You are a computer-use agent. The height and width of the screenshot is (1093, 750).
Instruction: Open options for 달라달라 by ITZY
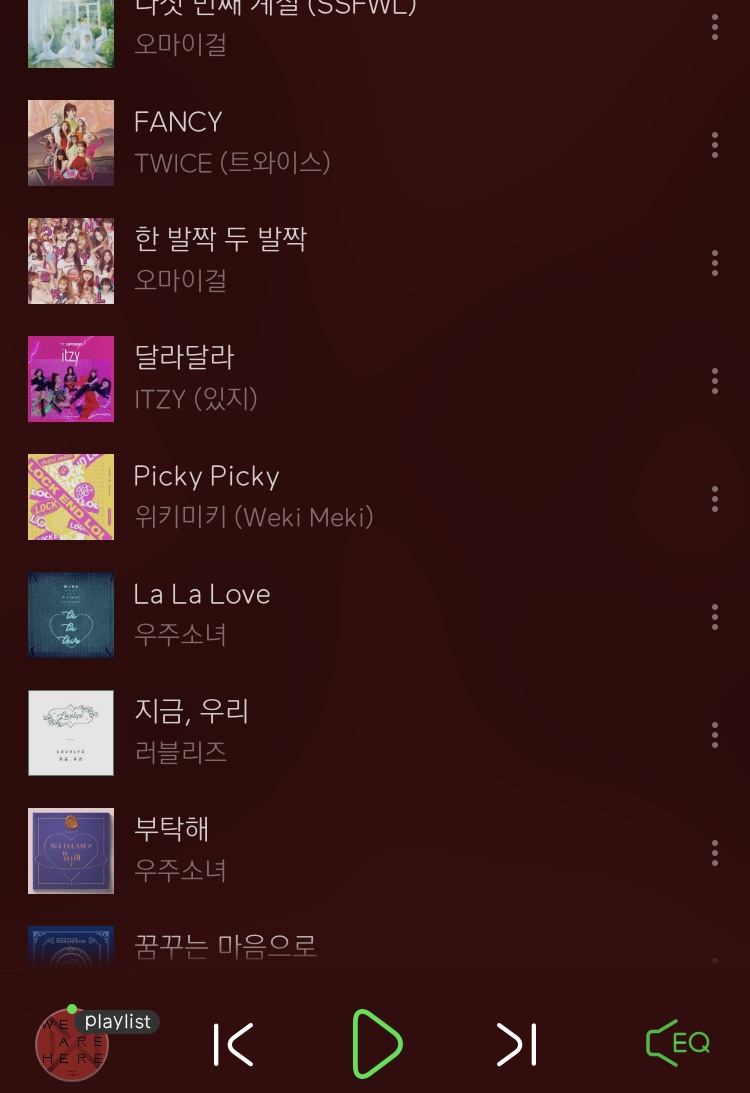coord(715,381)
